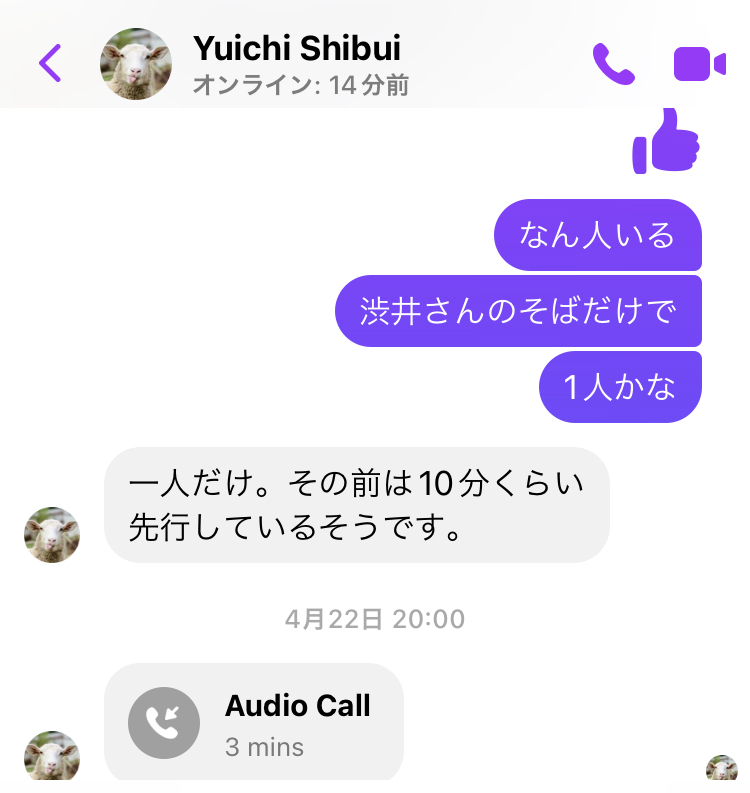The height and width of the screenshot is (793, 750).
Task: Start a video call with Yuichi Shibui
Action: point(699,64)
